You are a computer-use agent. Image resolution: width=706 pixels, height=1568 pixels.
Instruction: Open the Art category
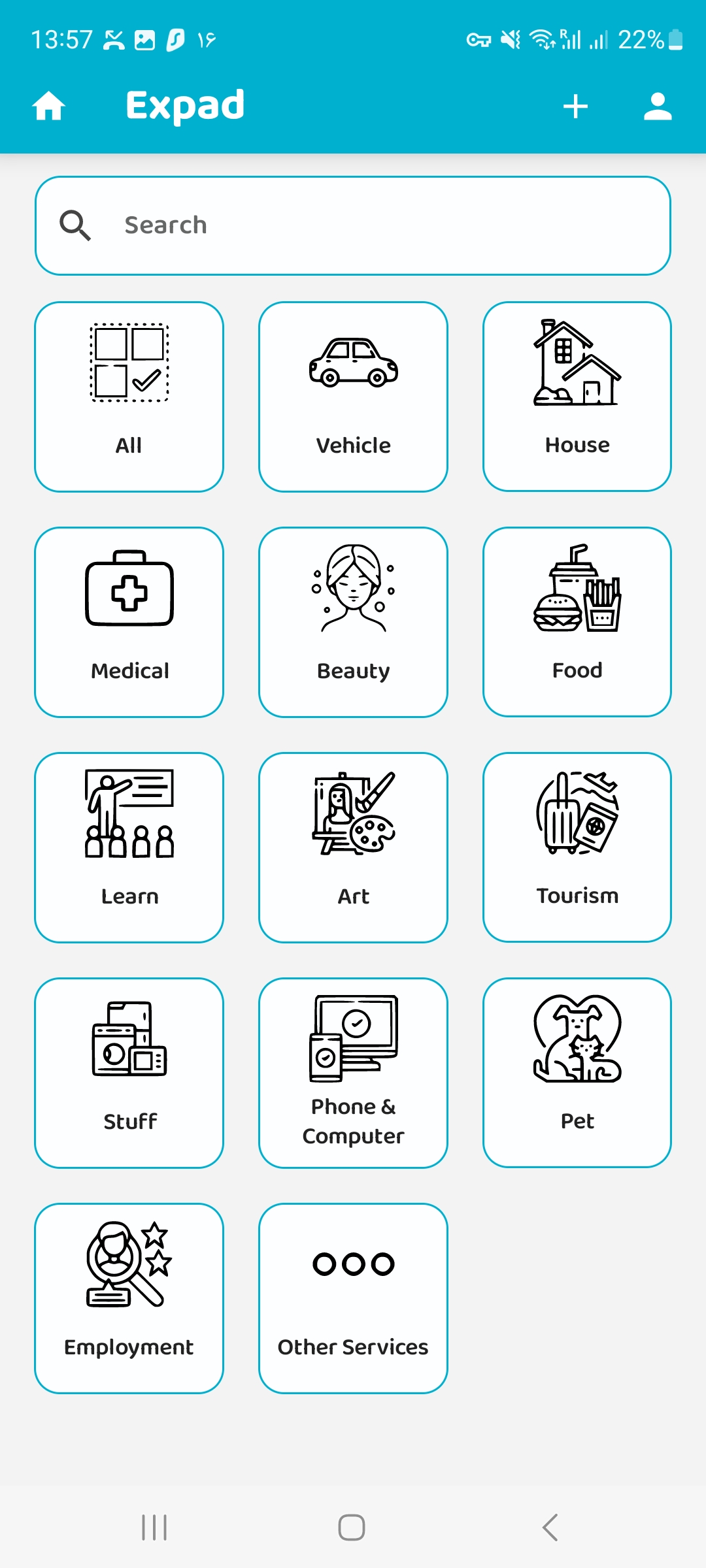(353, 847)
